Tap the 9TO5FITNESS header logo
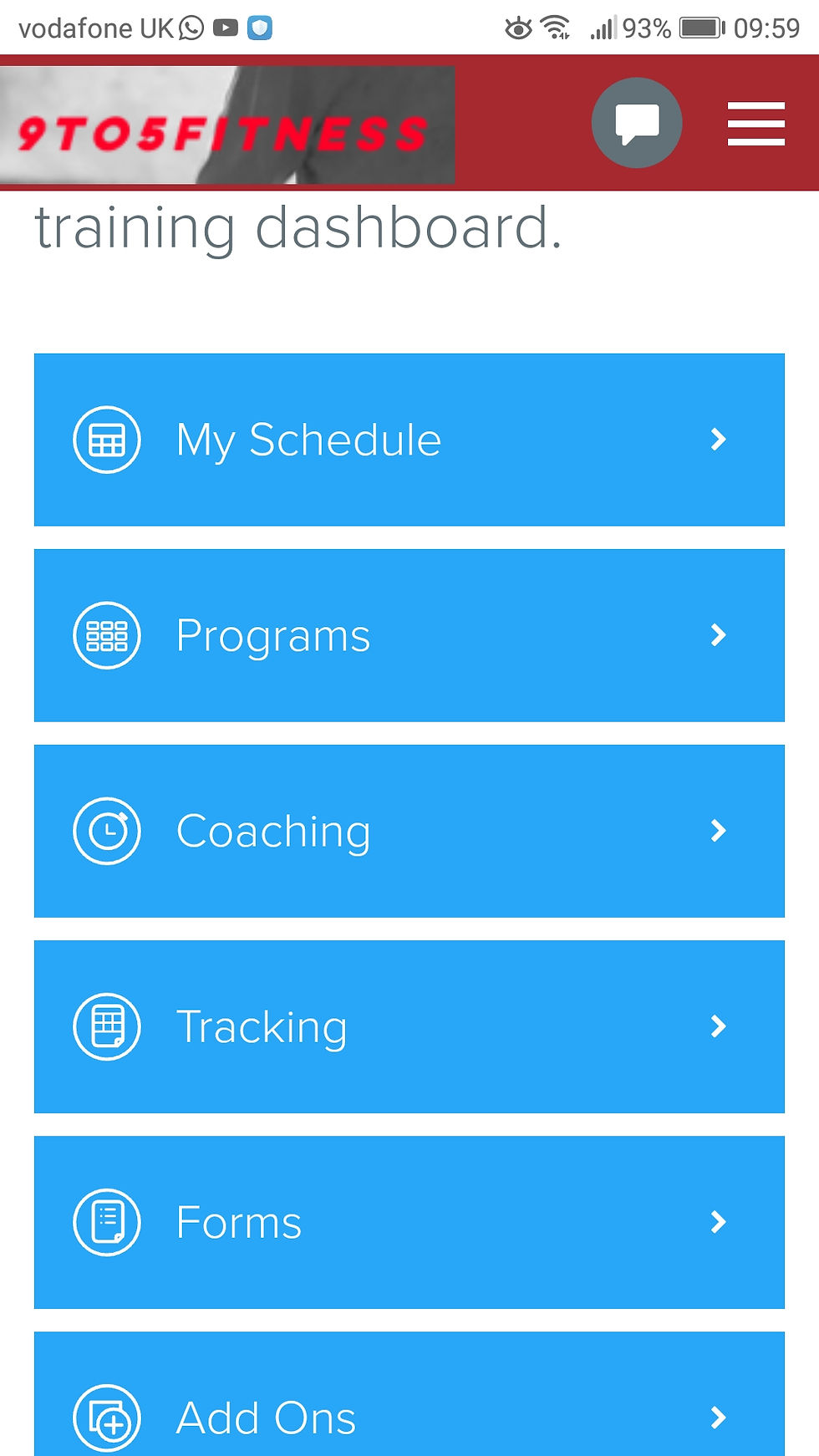819x1456 pixels. coord(227,125)
